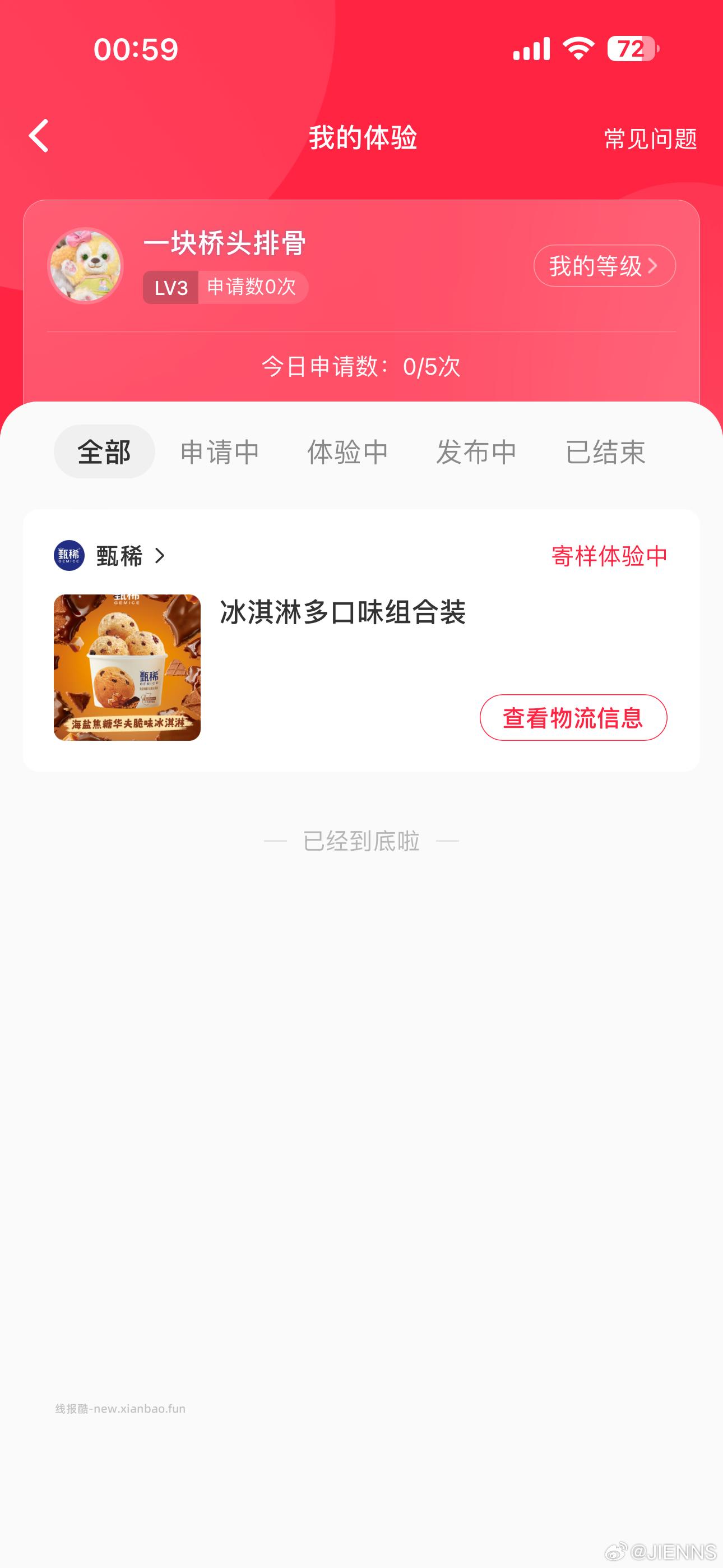Screen dimensions: 723x1568
Task: Open 查看物流信息 logistics button
Action: (x=573, y=718)
